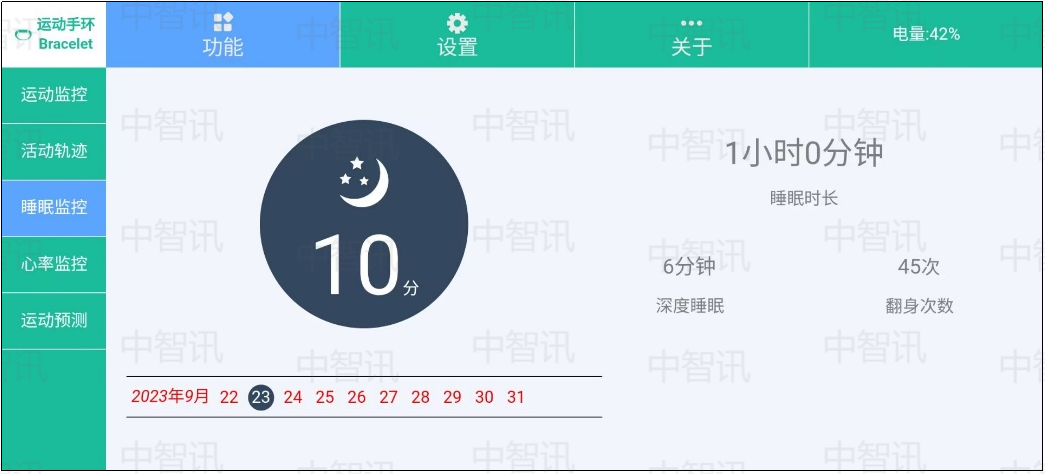Screen dimensions: 1045x474
Task: Switch to the 功能 tab
Action: coord(223,35)
